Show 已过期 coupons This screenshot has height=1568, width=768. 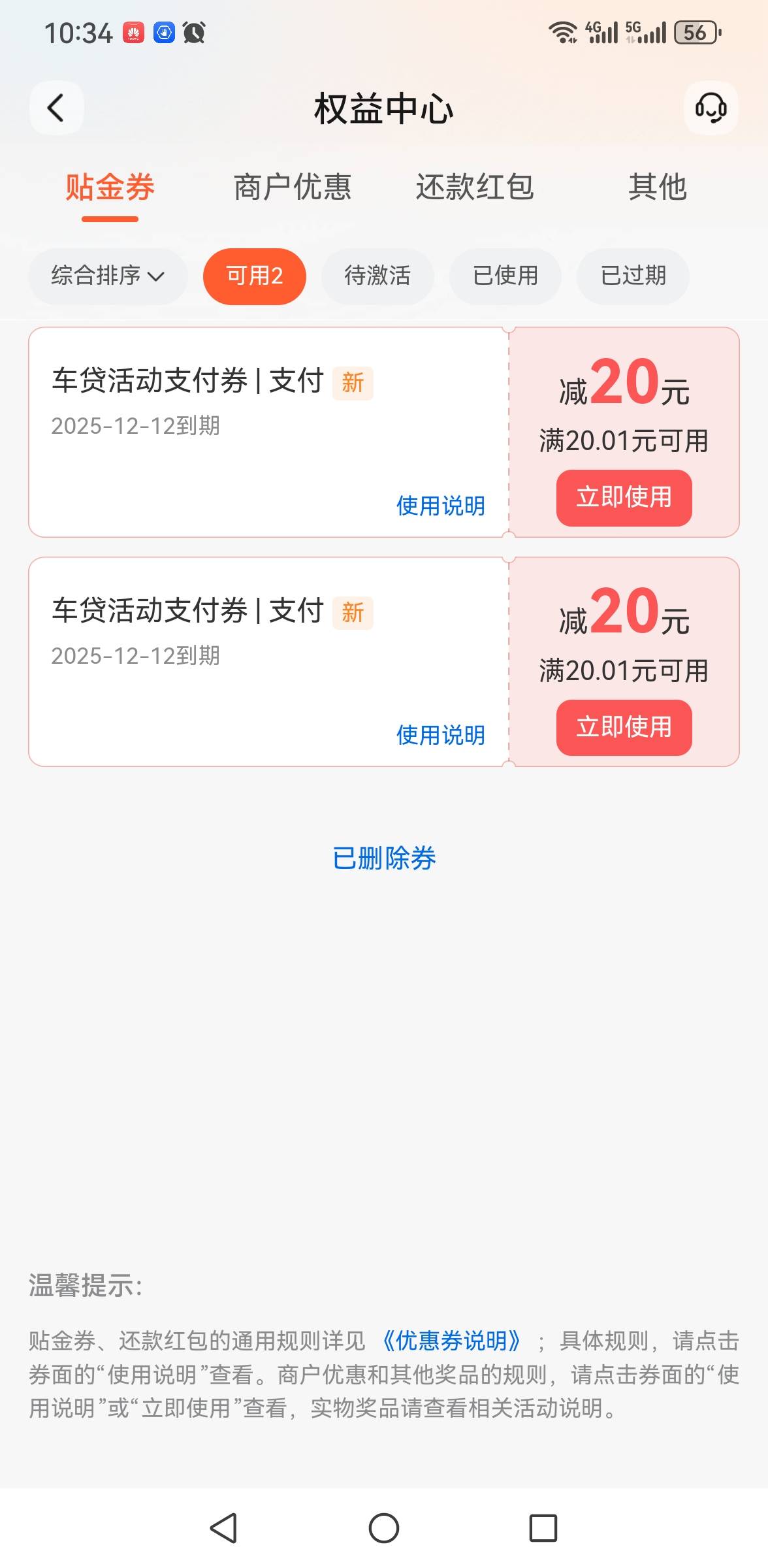pos(633,276)
